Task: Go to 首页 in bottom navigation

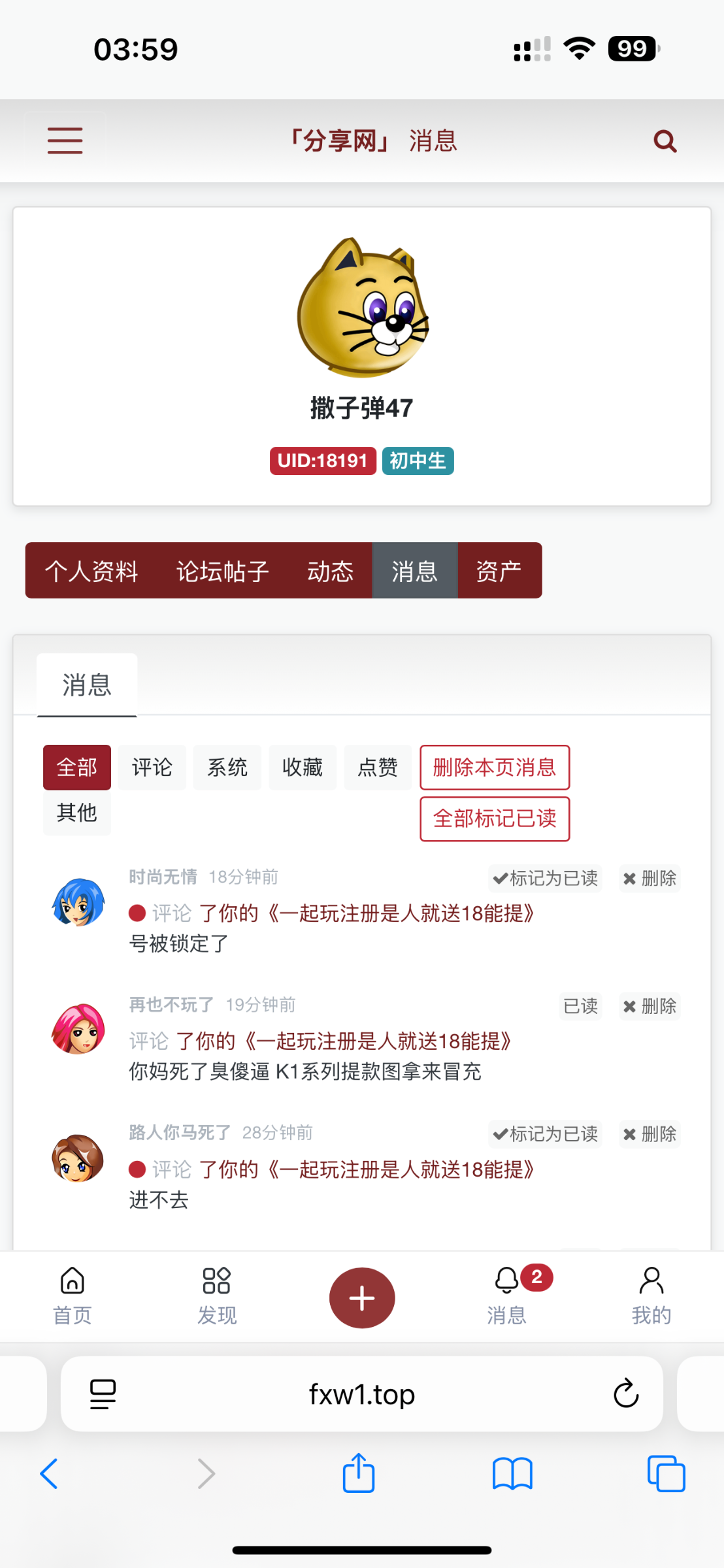Action: click(x=73, y=1296)
